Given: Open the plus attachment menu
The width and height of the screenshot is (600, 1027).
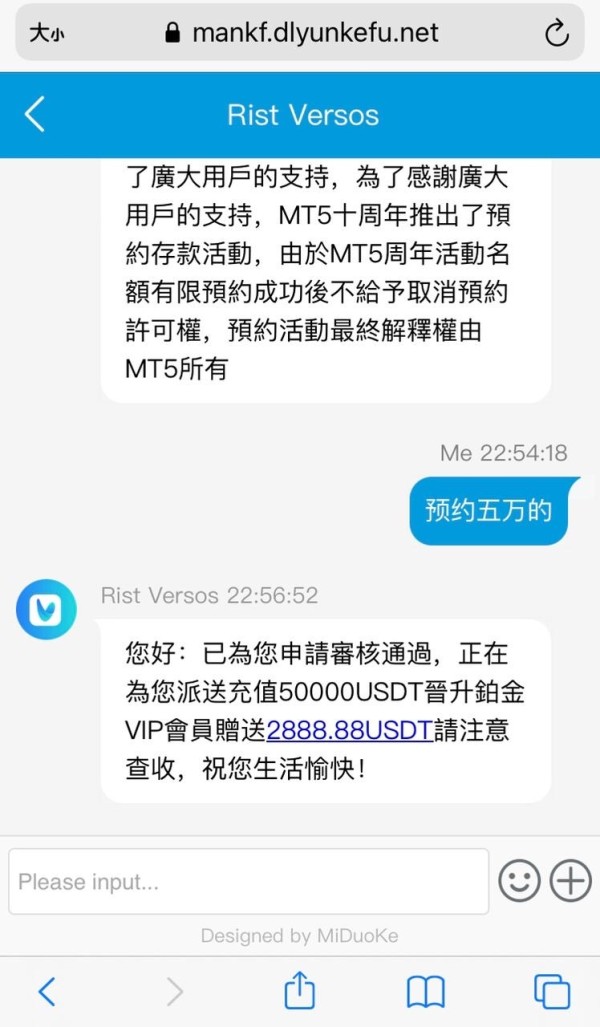Looking at the screenshot, I should coord(570,881).
